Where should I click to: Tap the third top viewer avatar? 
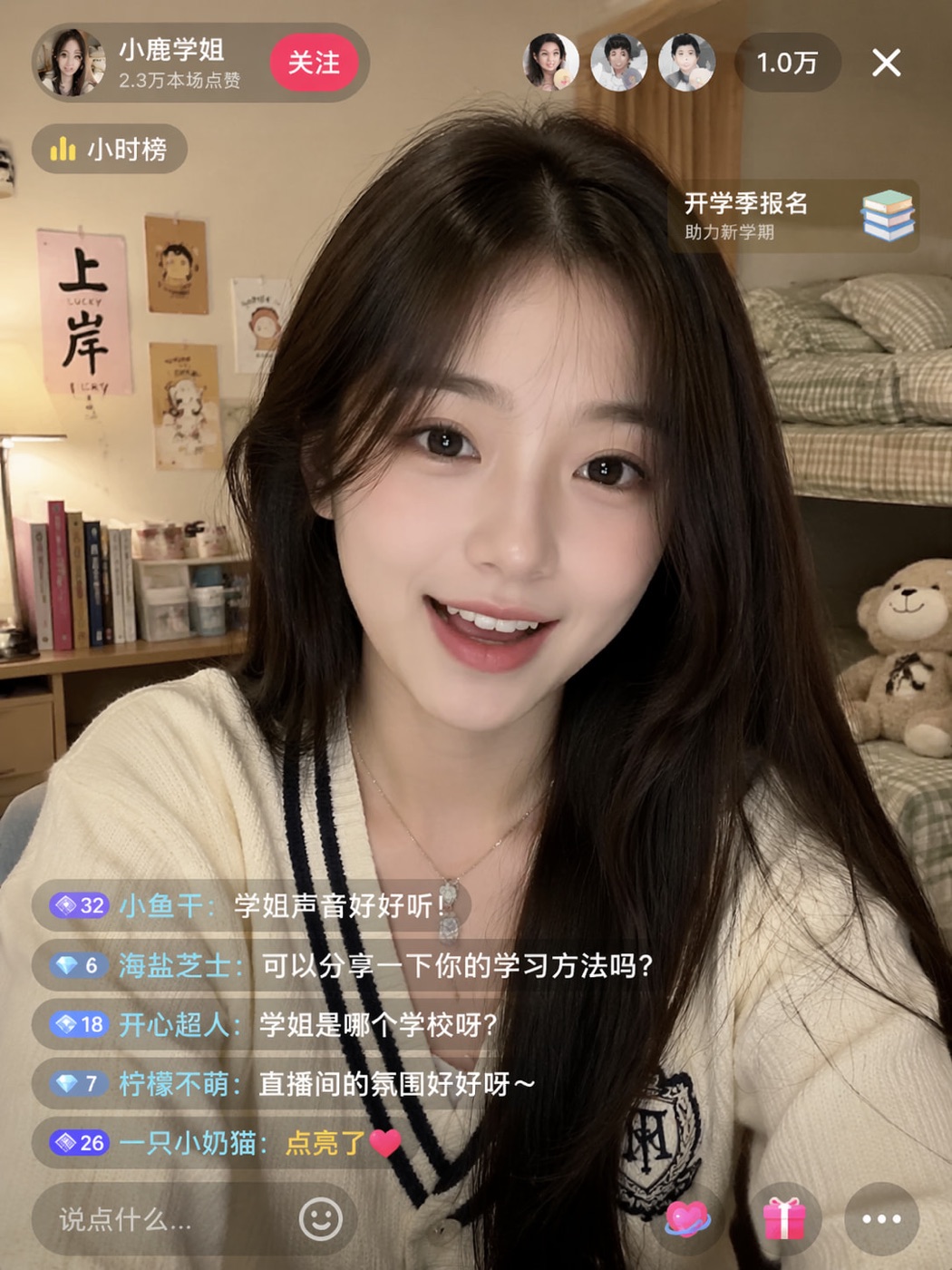click(686, 63)
